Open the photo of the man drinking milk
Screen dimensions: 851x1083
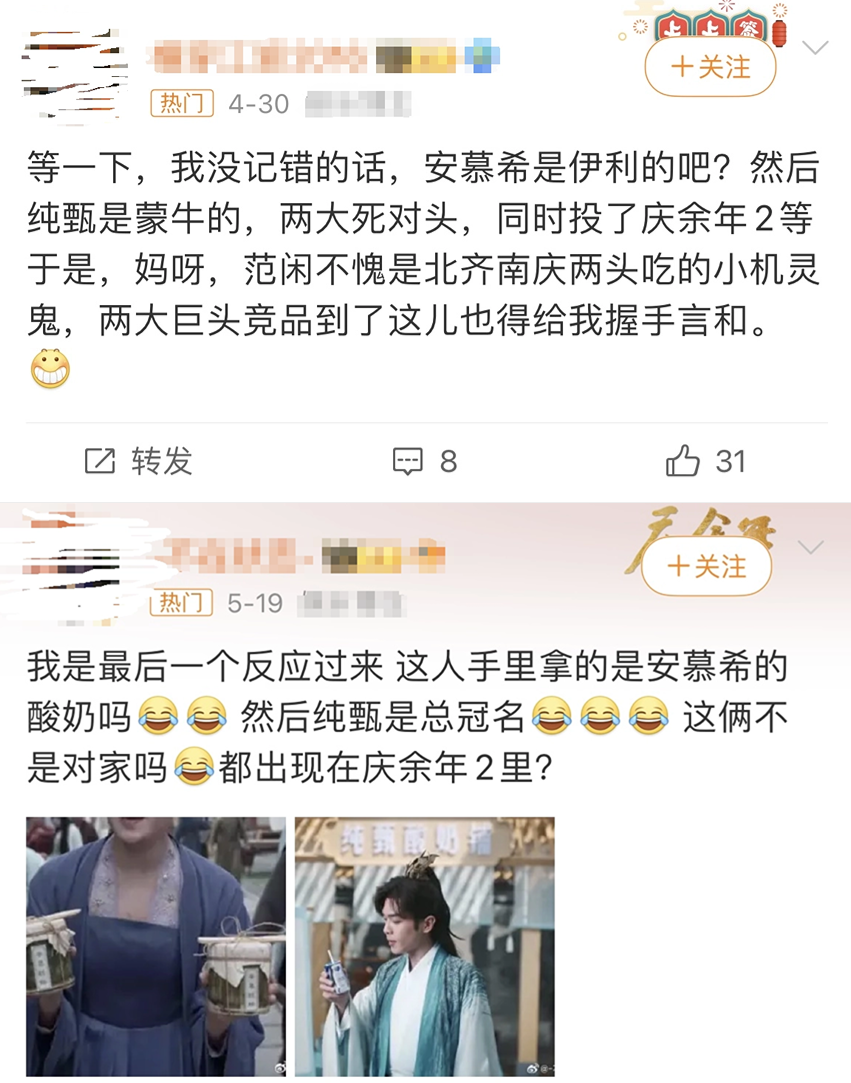pyautogui.click(x=424, y=946)
